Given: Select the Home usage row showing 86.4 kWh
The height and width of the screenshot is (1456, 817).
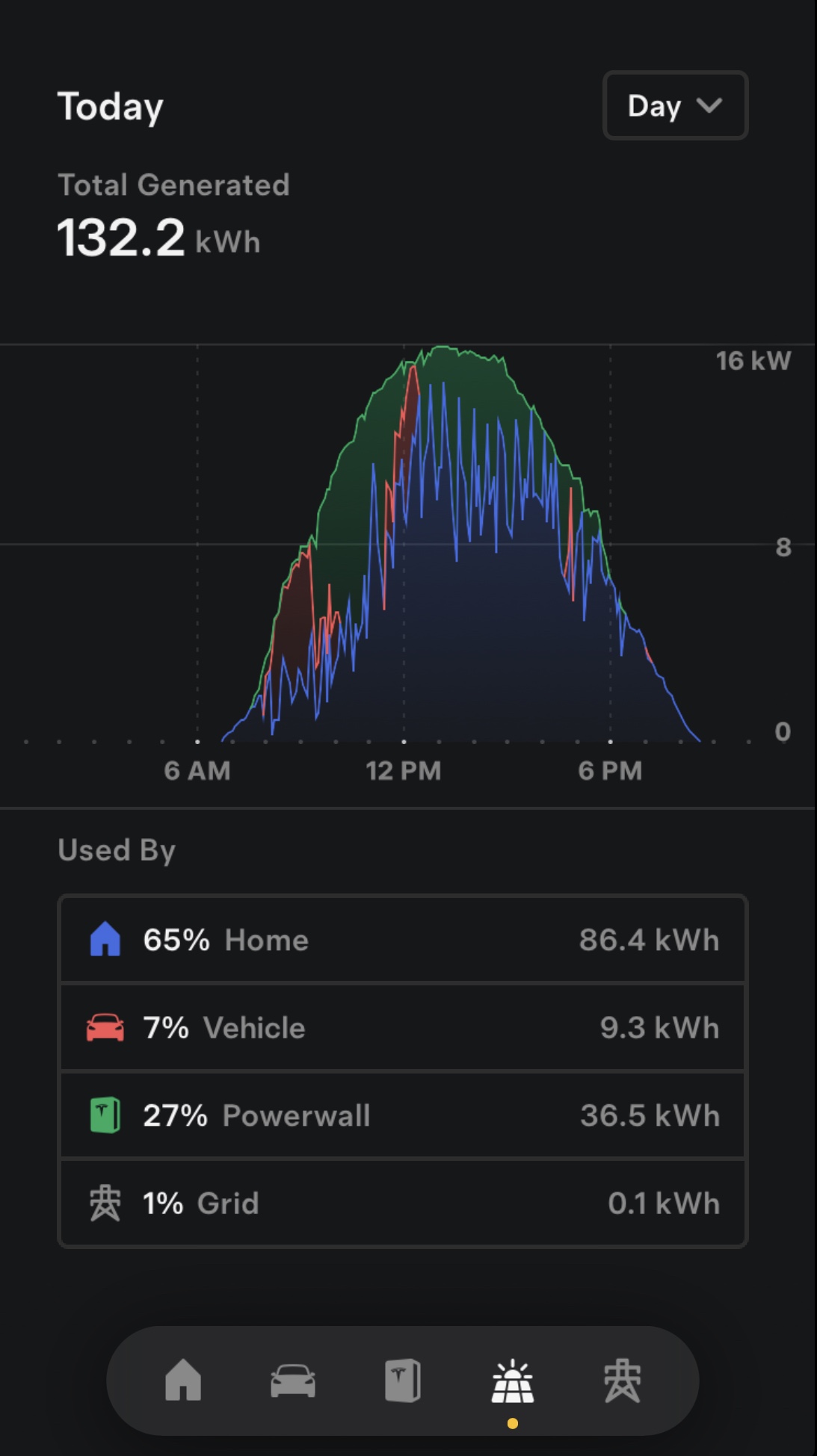Looking at the screenshot, I should point(402,940).
